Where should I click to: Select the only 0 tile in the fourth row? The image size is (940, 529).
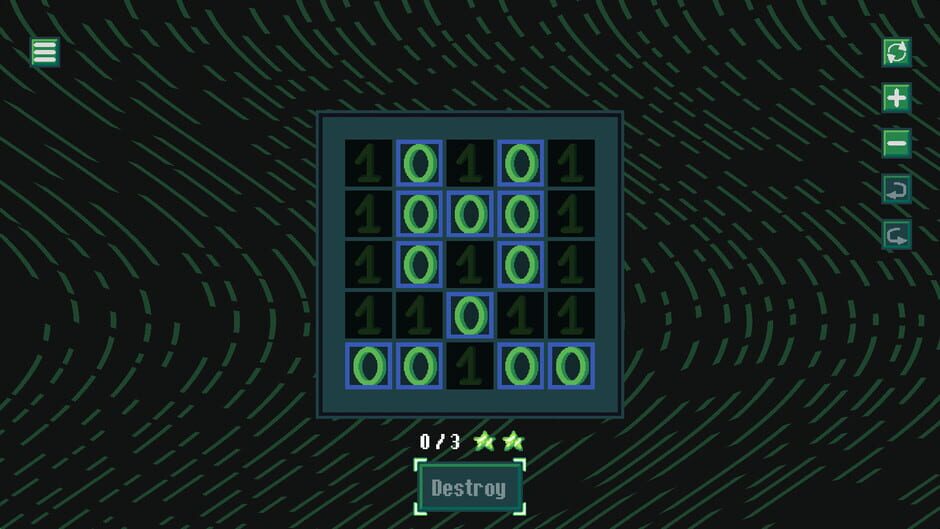[470, 315]
